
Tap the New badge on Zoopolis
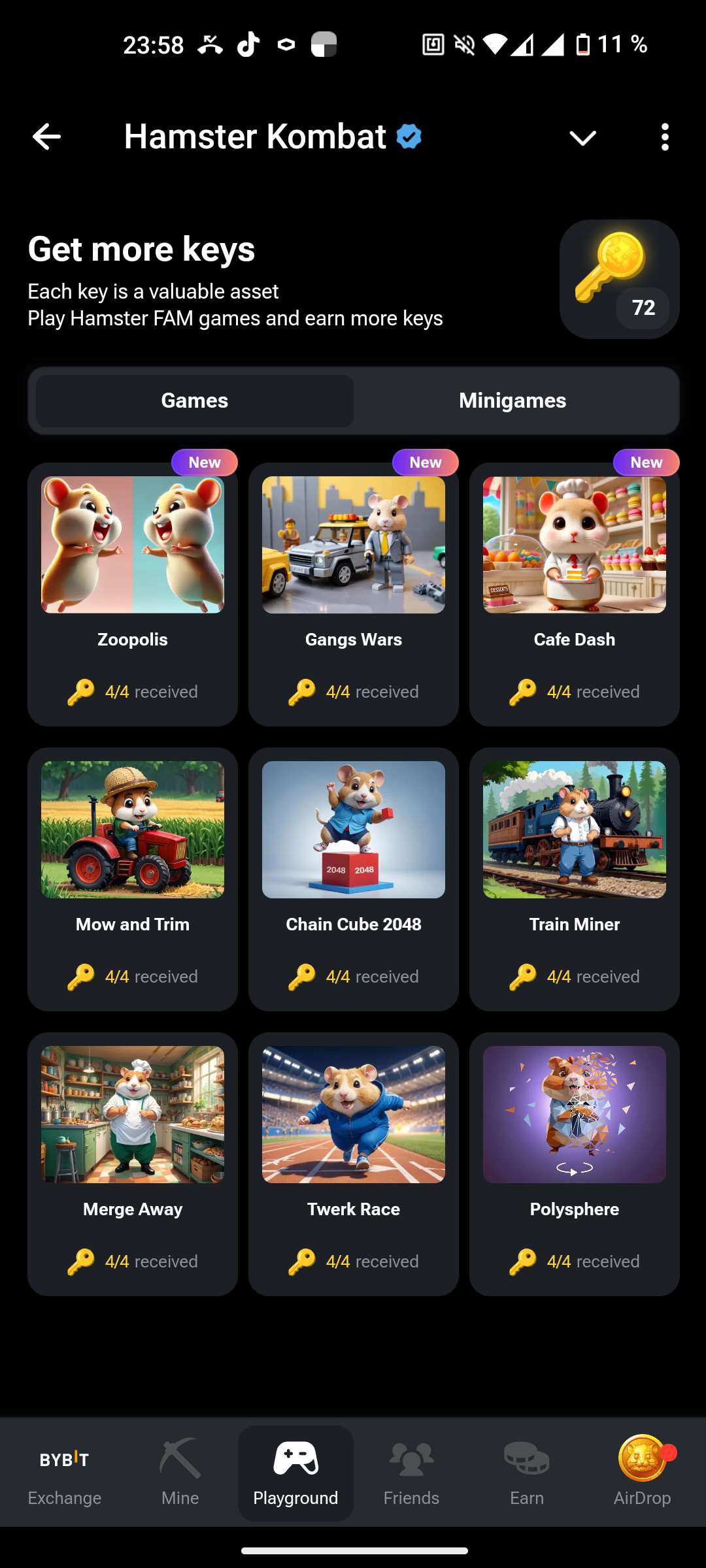(203, 462)
